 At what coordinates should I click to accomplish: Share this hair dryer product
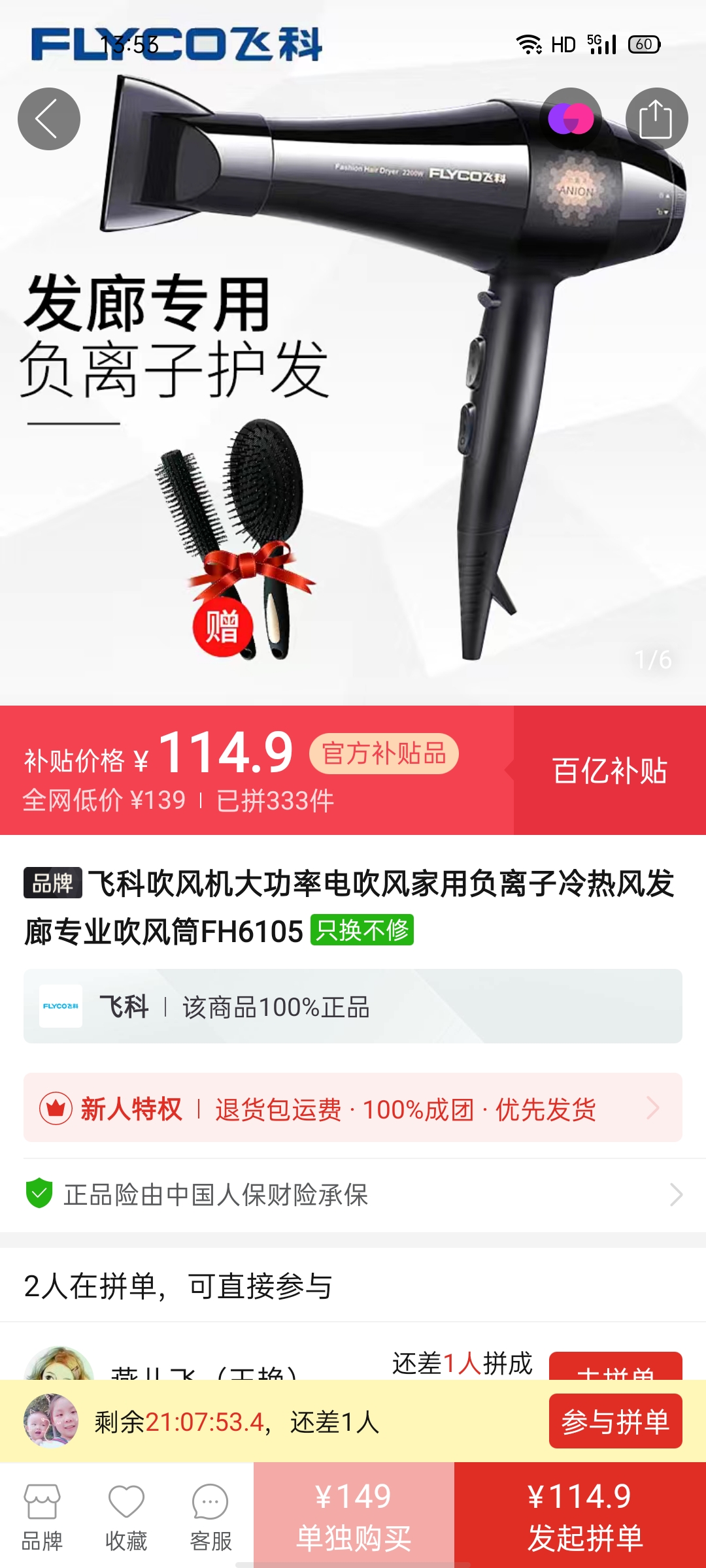[x=656, y=119]
